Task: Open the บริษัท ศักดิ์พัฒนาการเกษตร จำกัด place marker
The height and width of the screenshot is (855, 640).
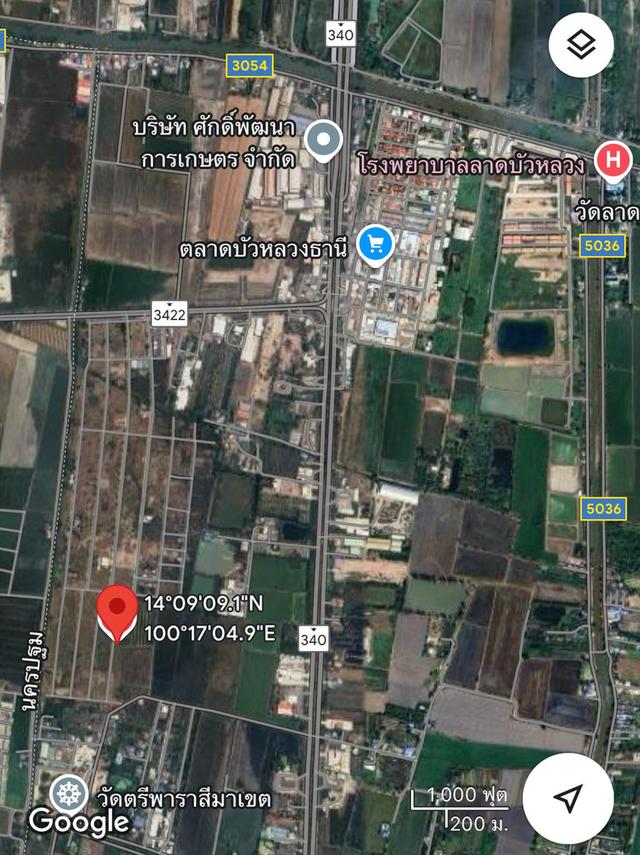Action: pyautogui.click(x=323, y=142)
